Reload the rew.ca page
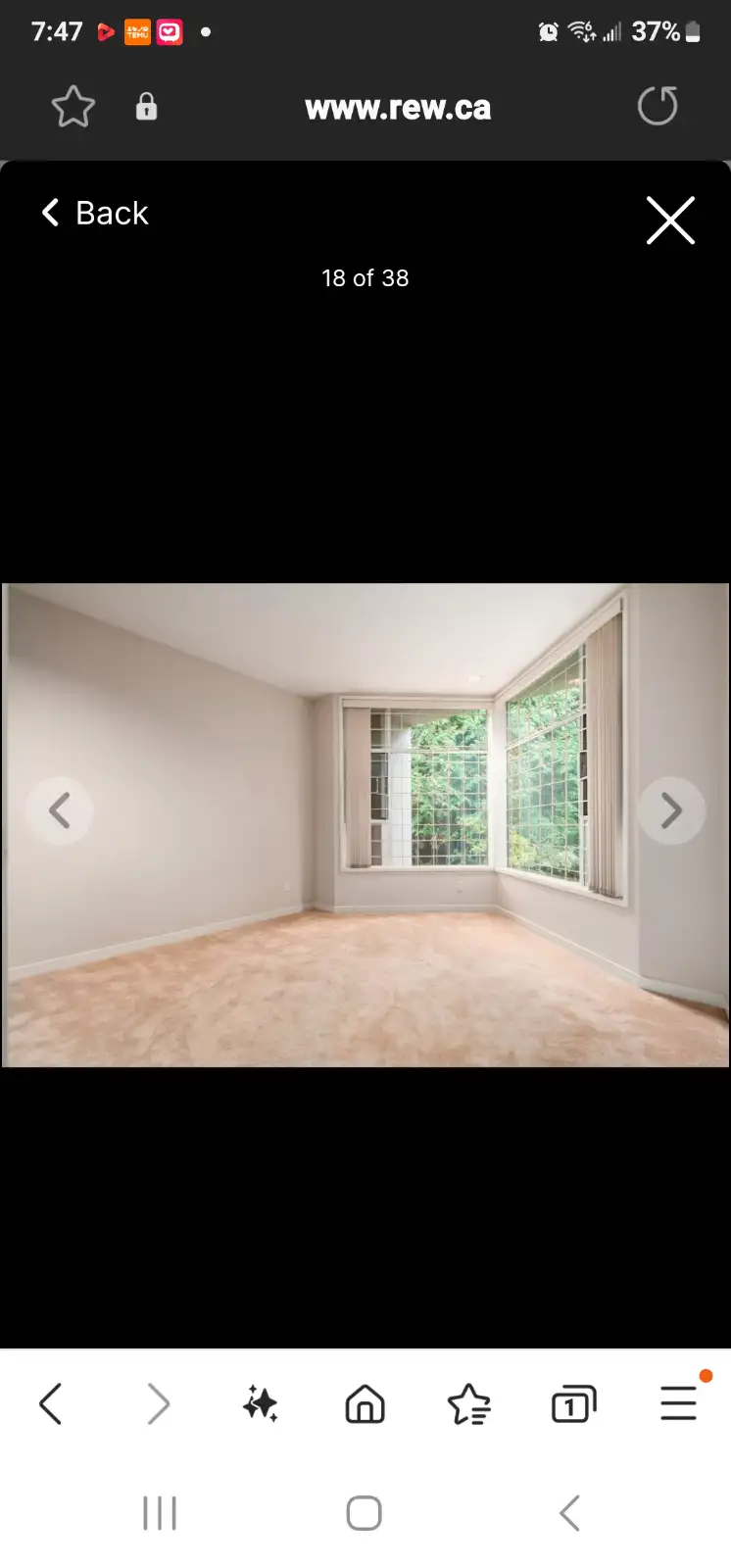The height and width of the screenshot is (1568, 731). tap(658, 106)
